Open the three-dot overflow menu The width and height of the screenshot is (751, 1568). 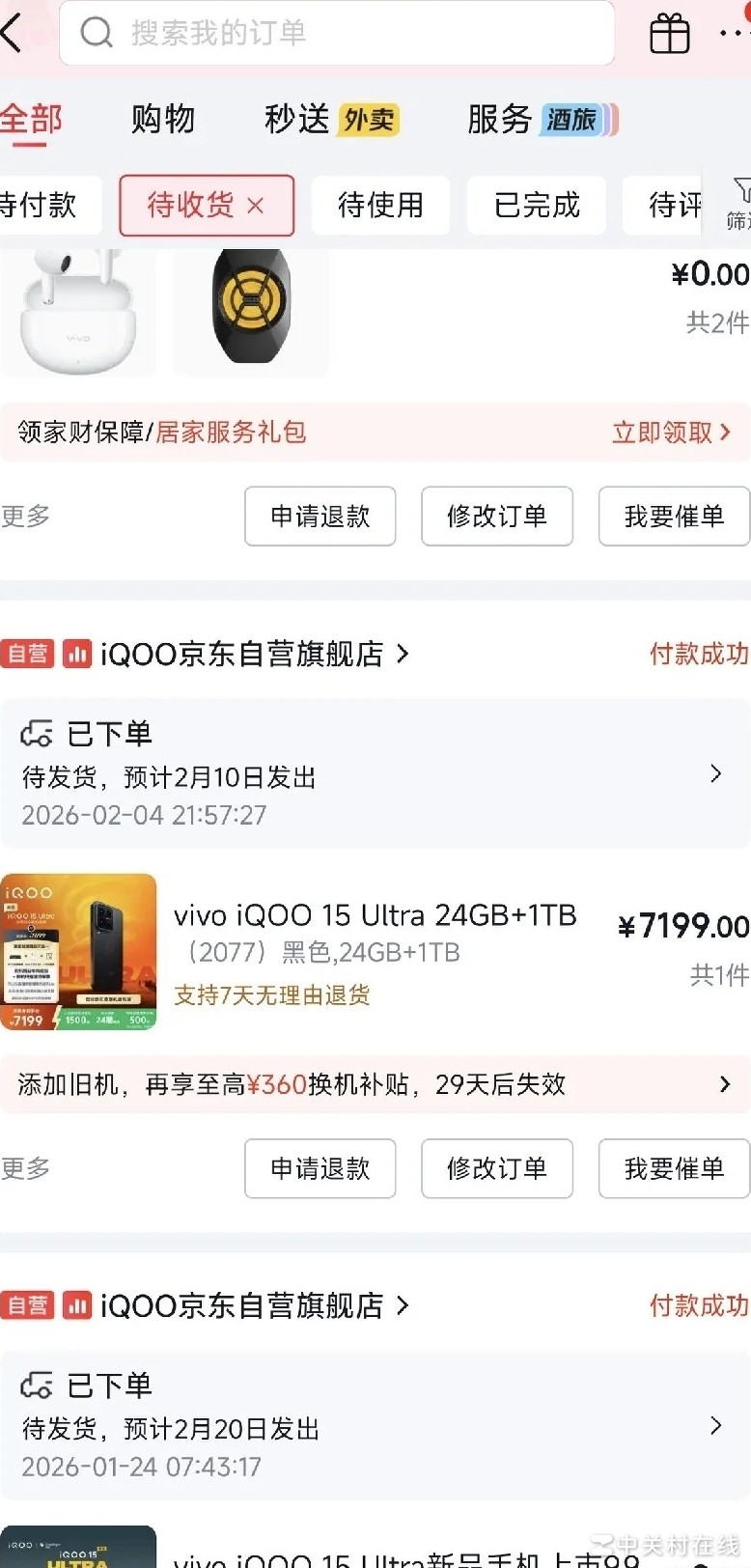pyautogui.click(x=734, y=34)
